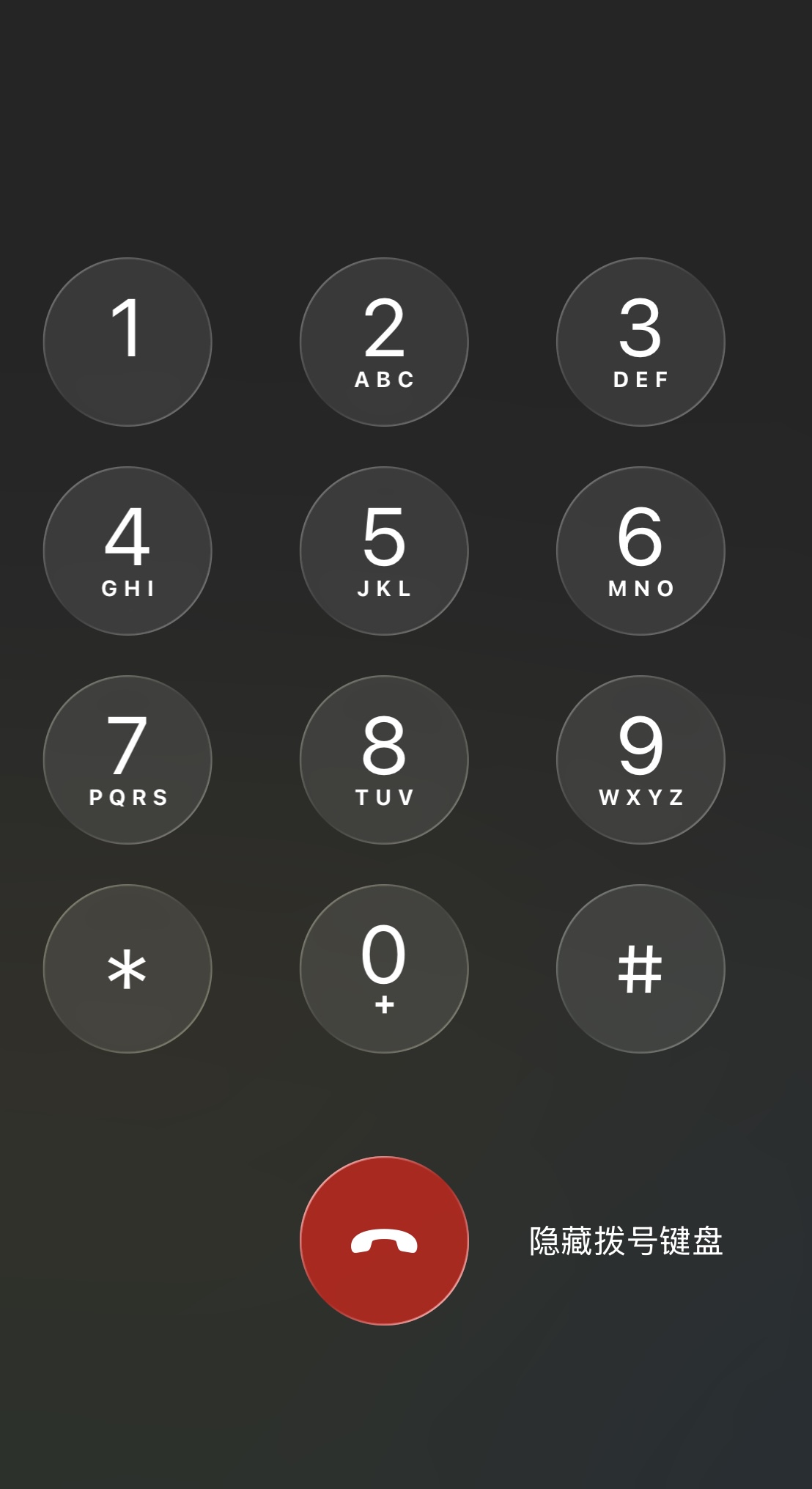Tap the 9 WXYZ key

coord(641,760)
